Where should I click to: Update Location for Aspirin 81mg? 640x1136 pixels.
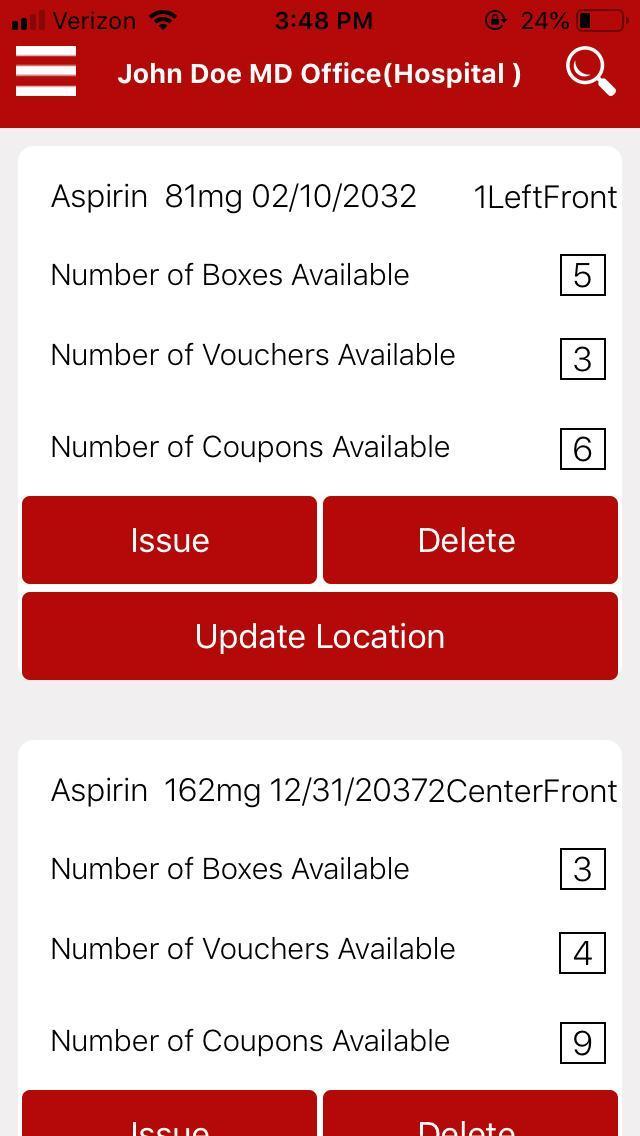[x=320, y=636]
